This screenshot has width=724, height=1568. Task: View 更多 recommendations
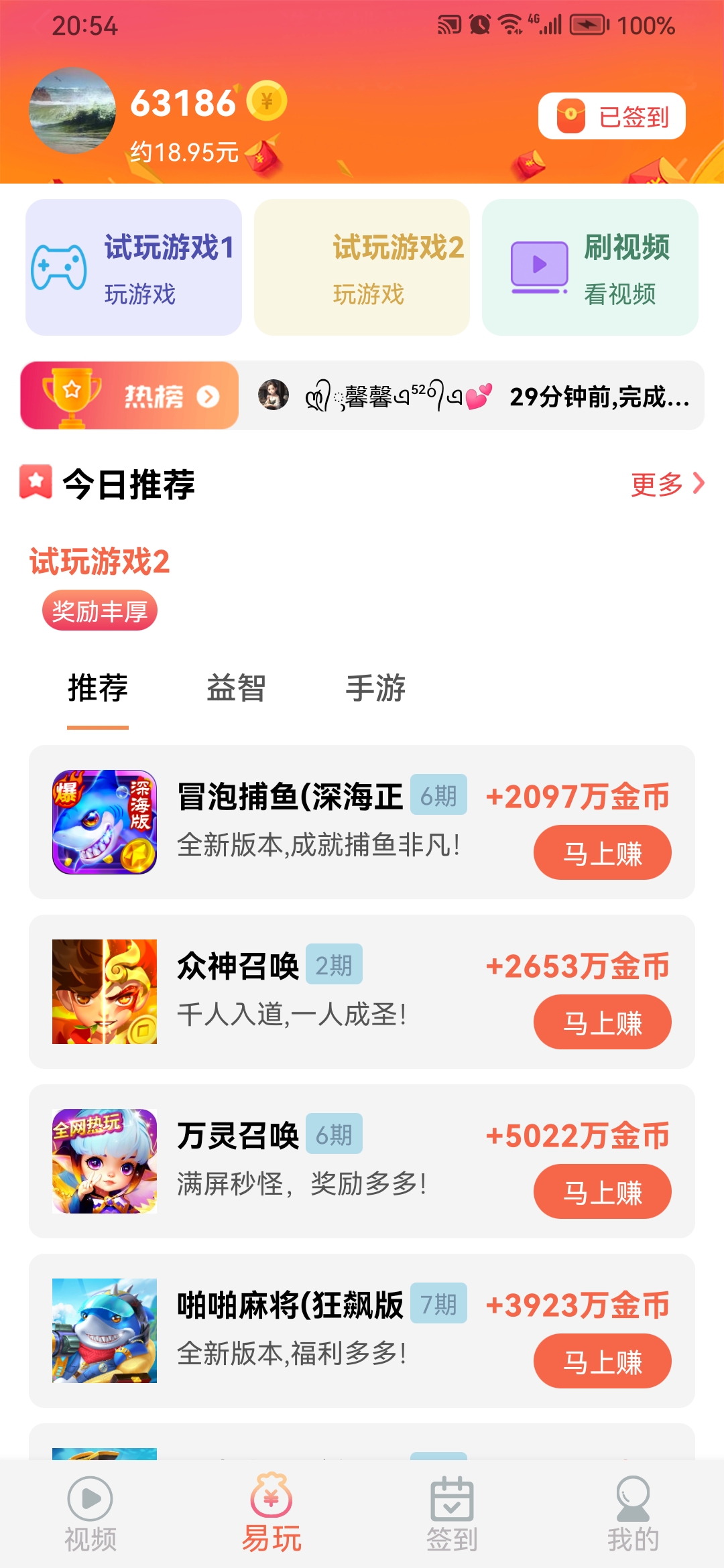668,483
